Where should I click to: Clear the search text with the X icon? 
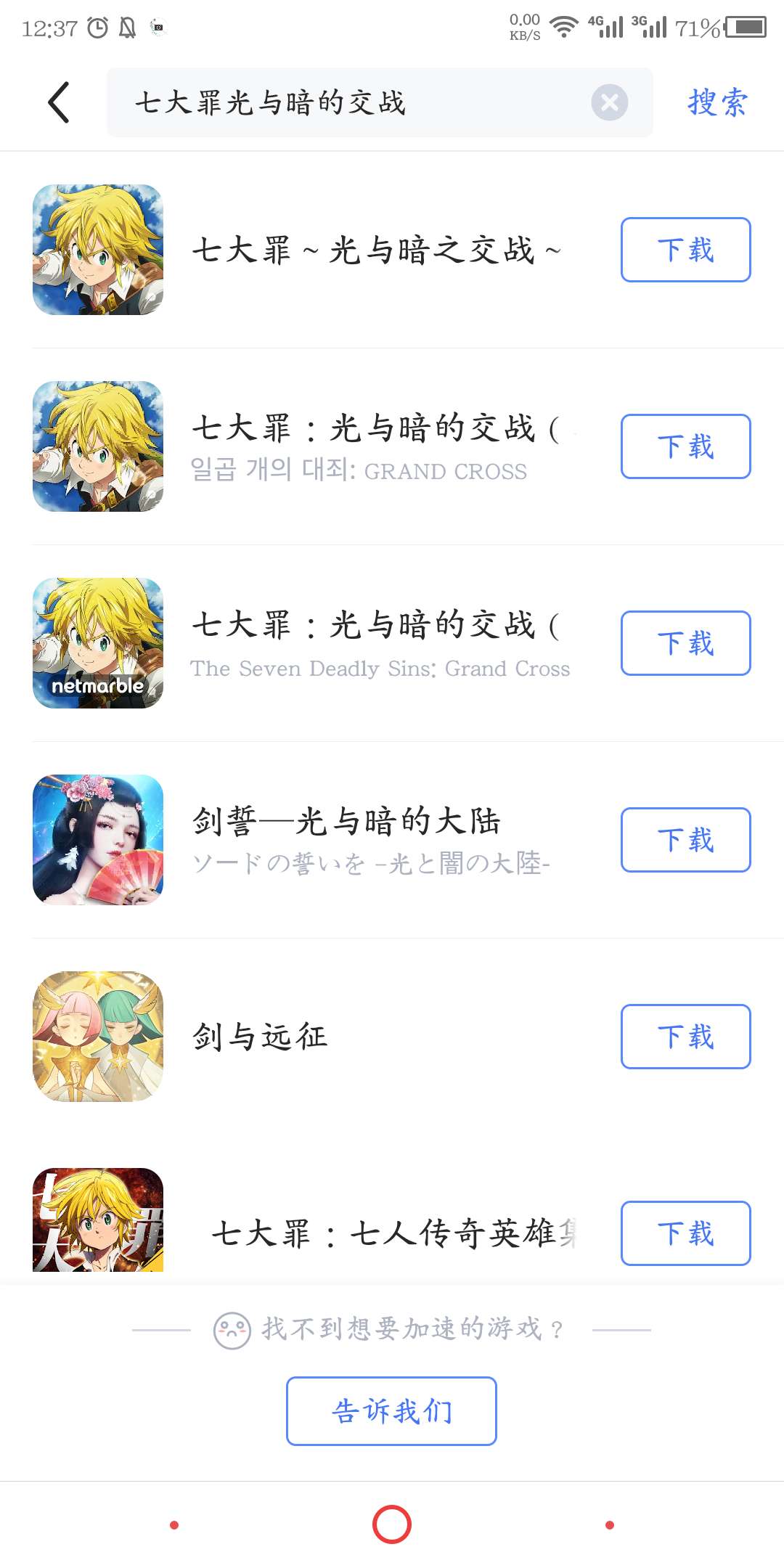tap(609, 102)
